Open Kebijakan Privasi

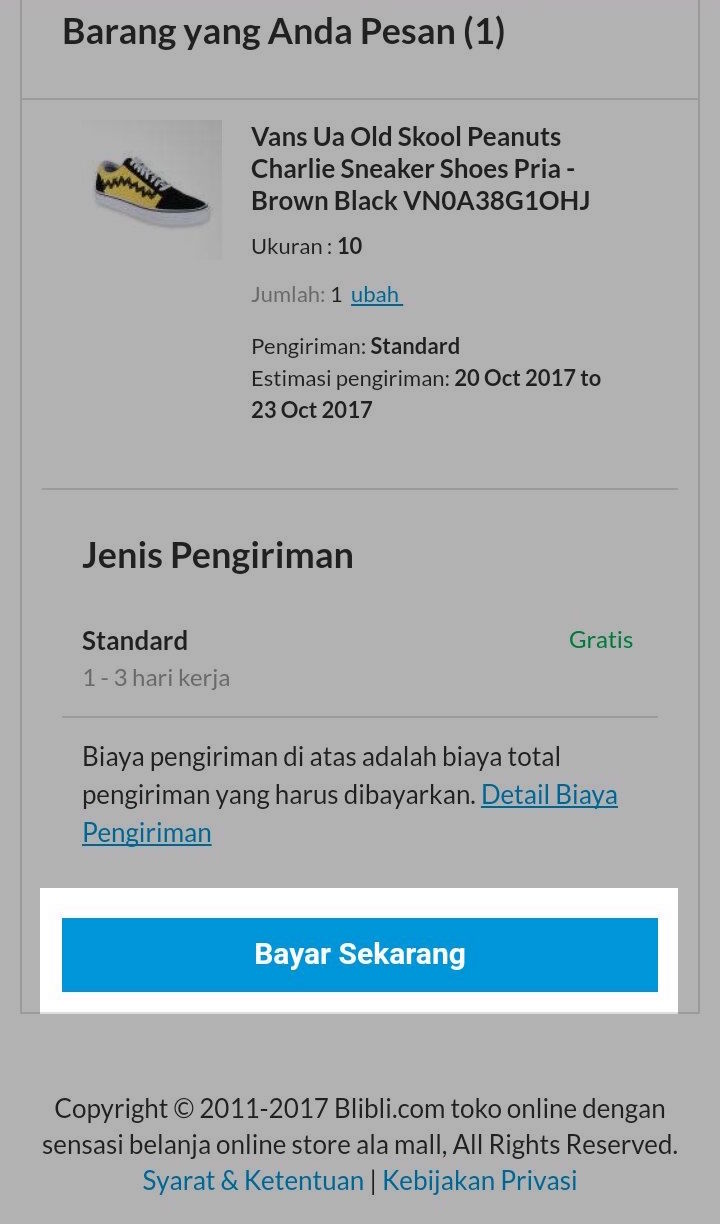[479, 1180]
